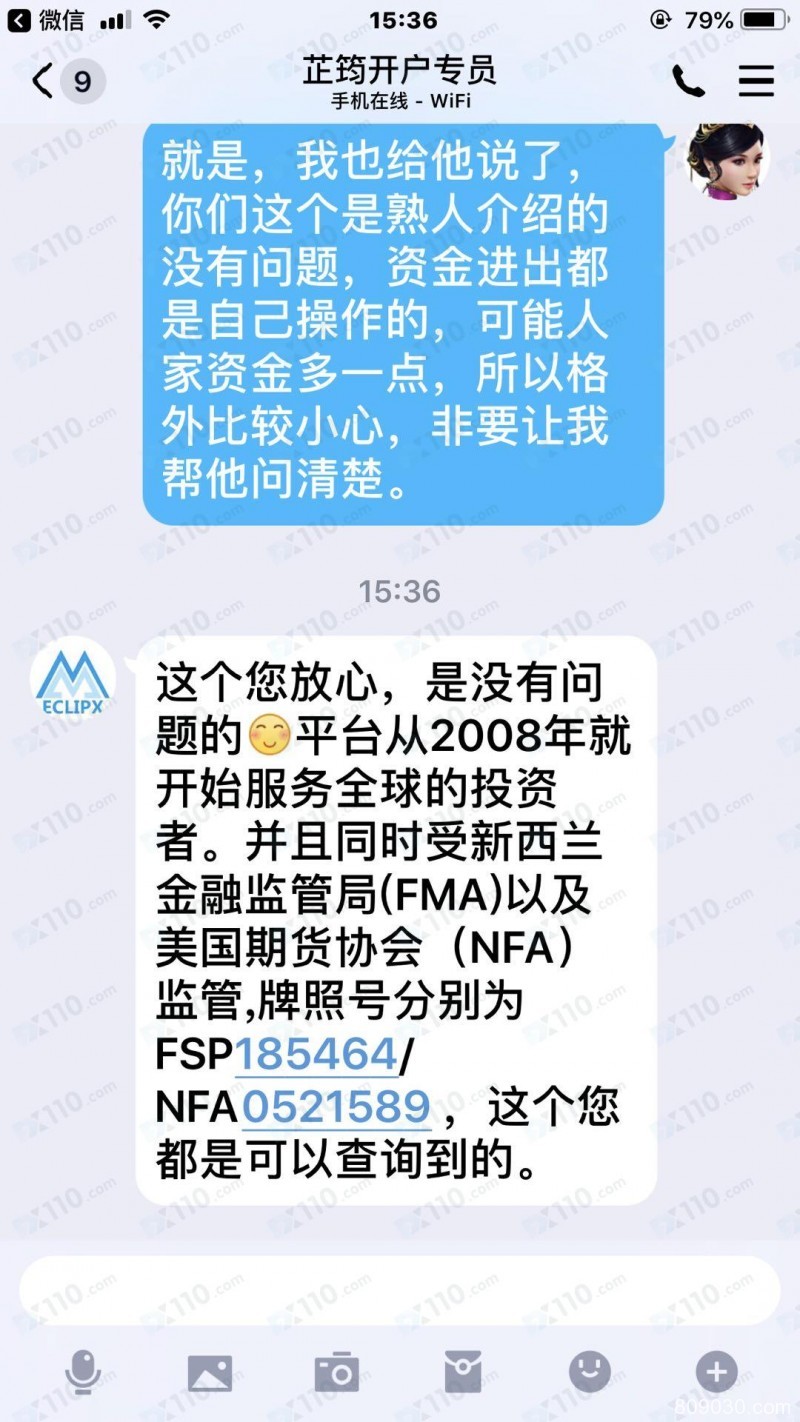
Task: View my own avatar profile
Action: point(727,158)
